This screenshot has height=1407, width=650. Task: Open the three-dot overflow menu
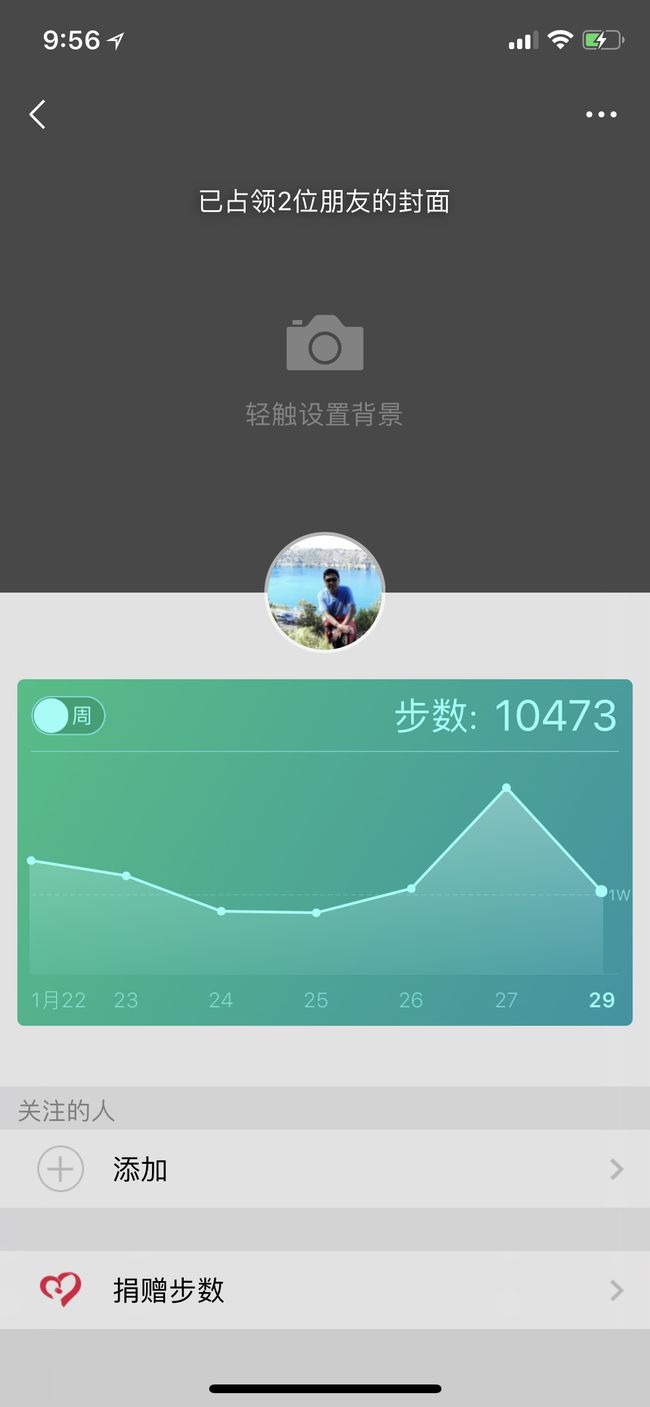[x=601, y=115]
